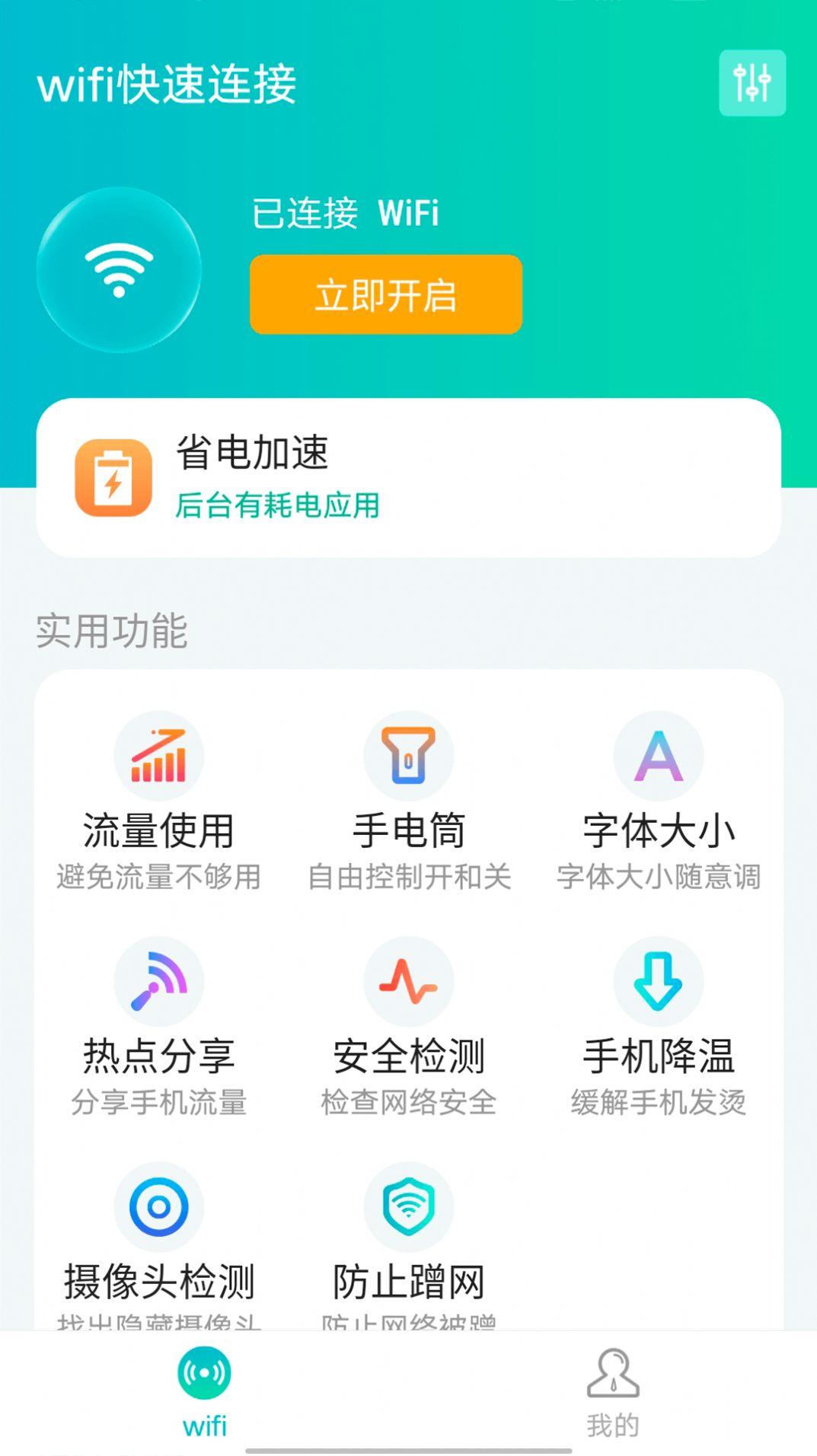Image resolution: width=817 pixels, height=1456 pixels.
Task: Run 安全检测 security check
Action: (409, 1027)
